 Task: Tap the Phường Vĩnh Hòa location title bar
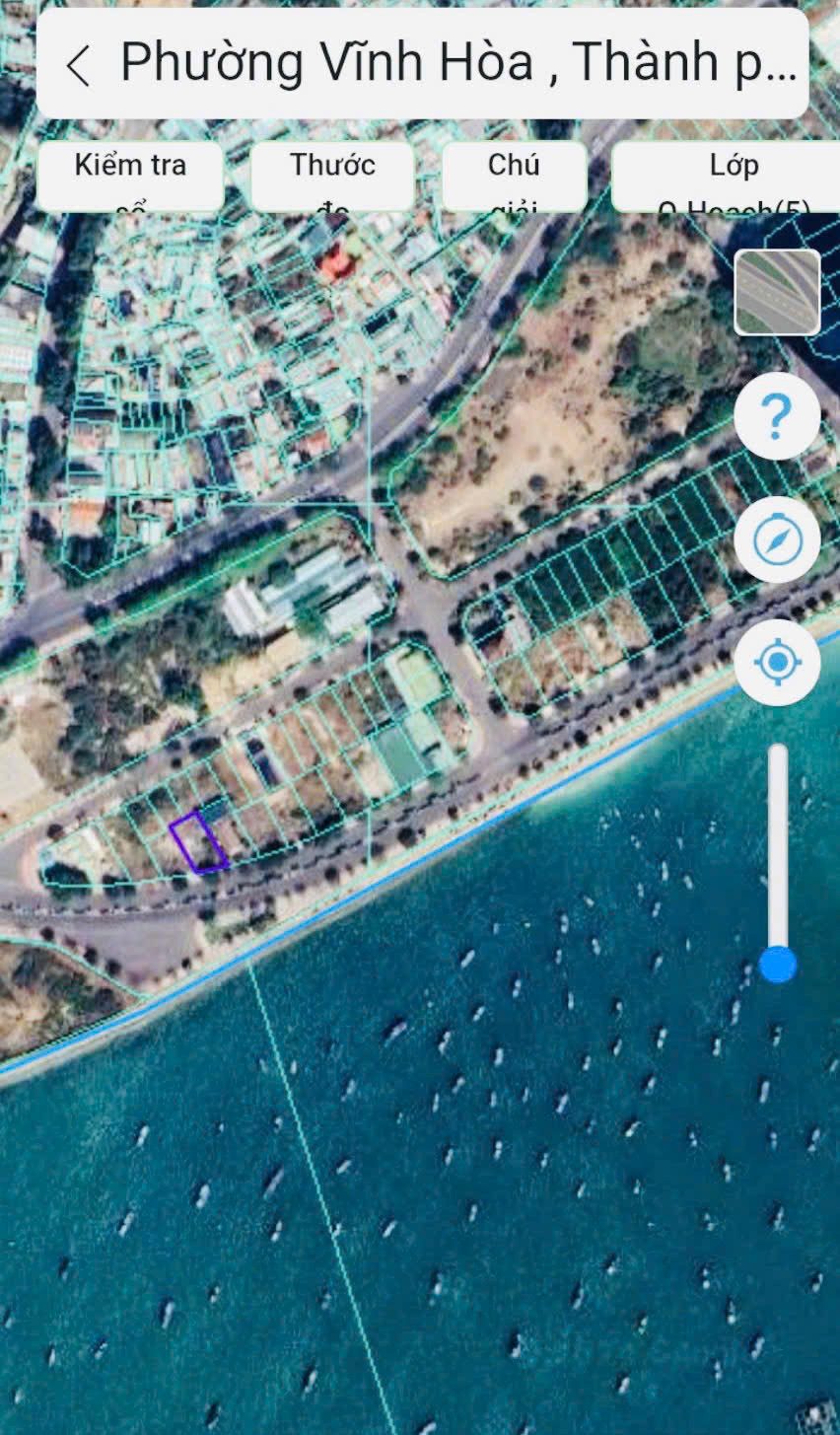(423, 64)
